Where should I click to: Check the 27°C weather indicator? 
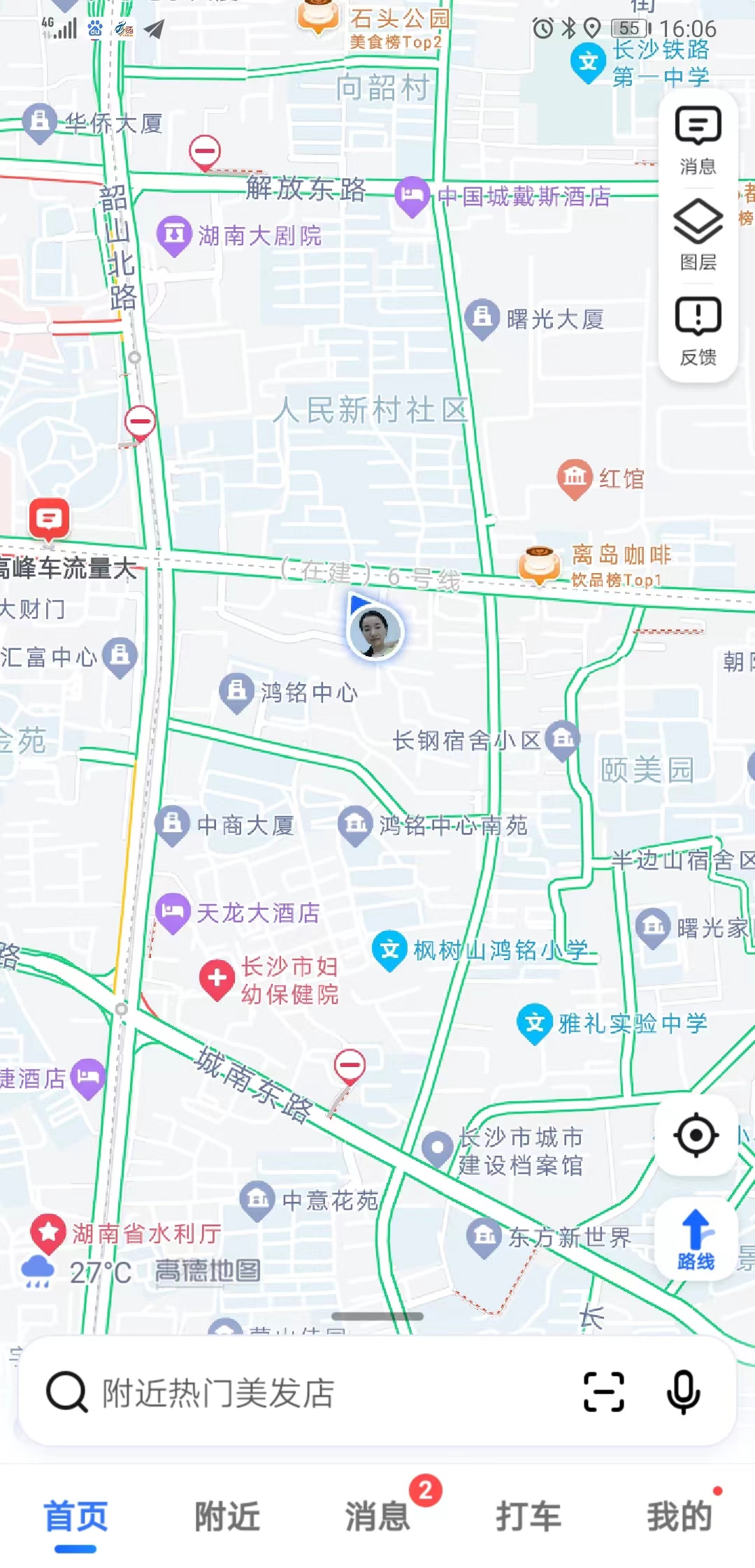(77, 1272)
